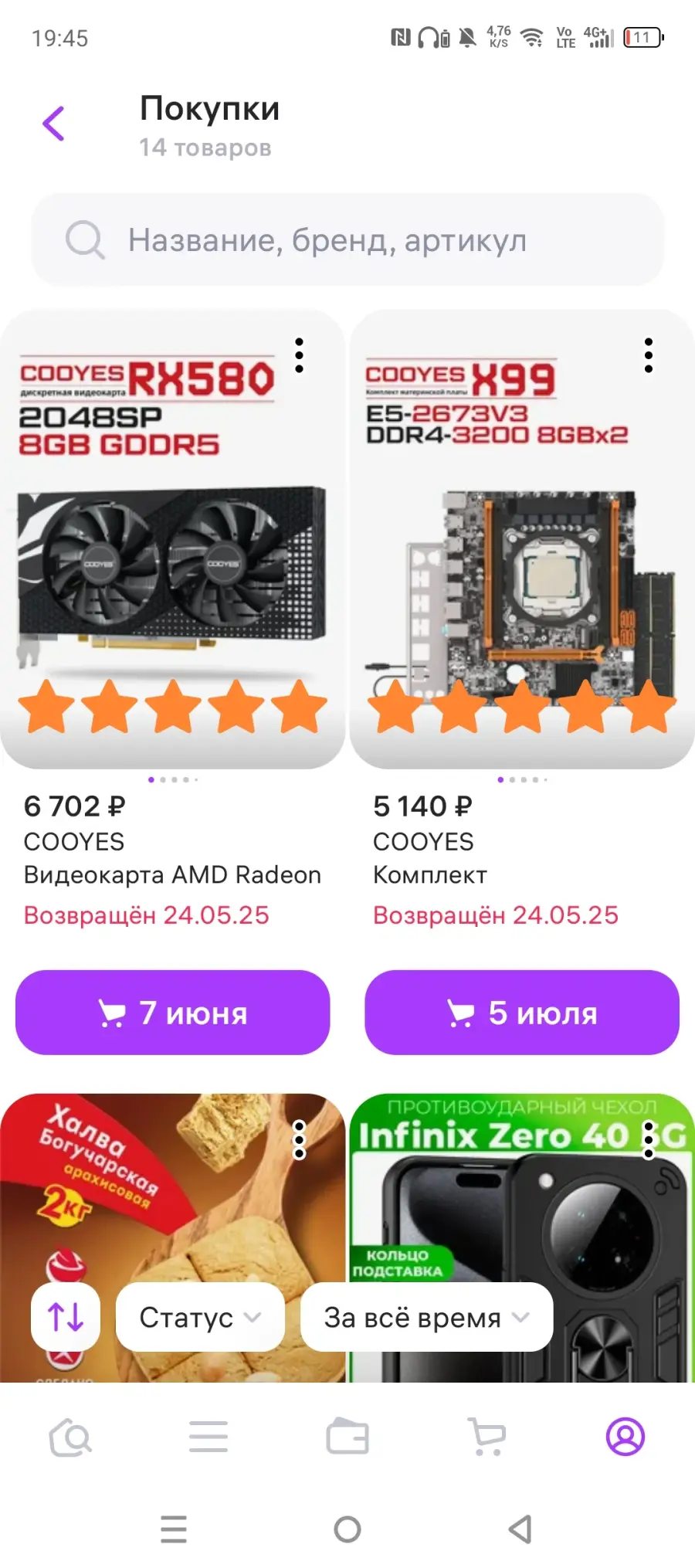
Task: Open the Название, бренд, артикул search field
Action: tap(347, 239)
